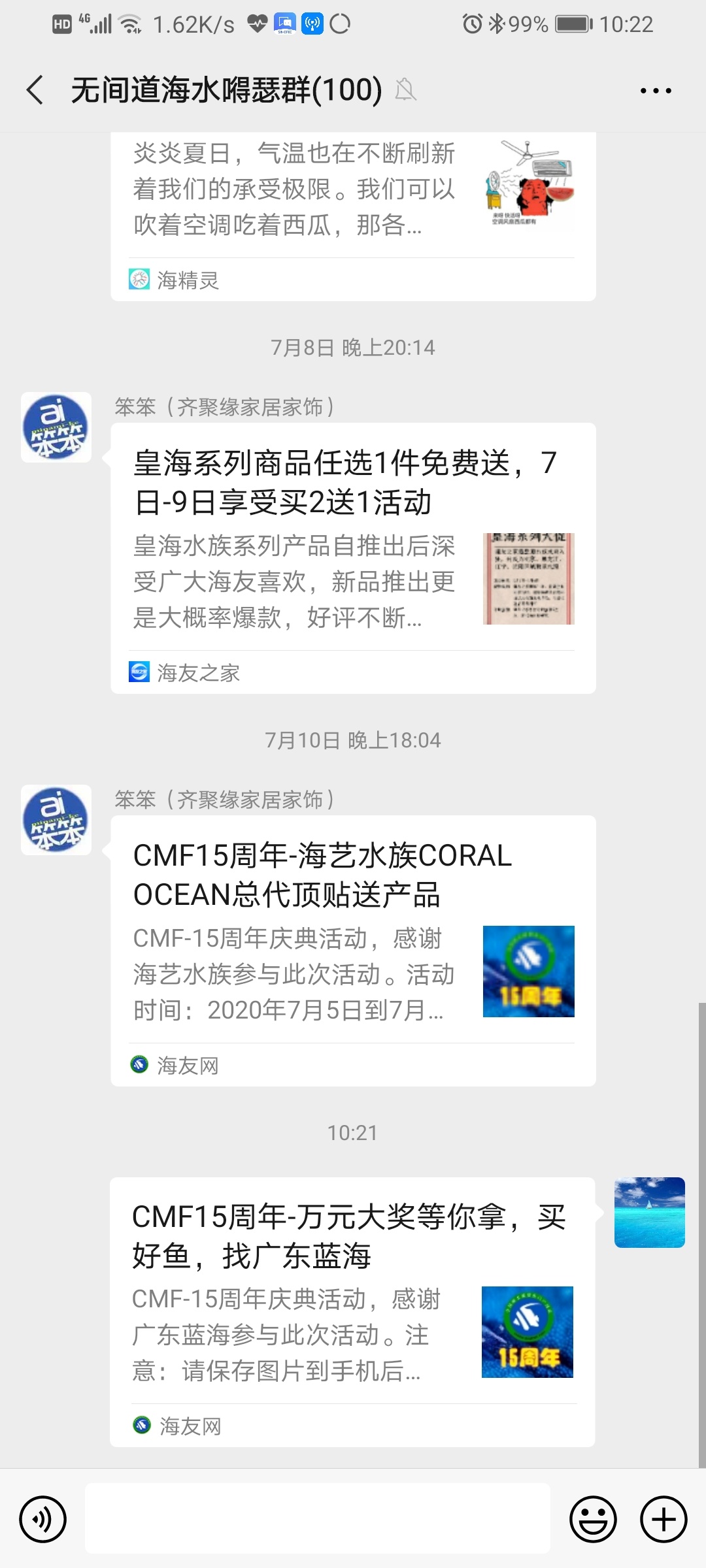The height and width of the screenshot is (1568, 706).
Task: Open the emoji sticker panel
Action: pyautogui.click(x=593, y=1519)
